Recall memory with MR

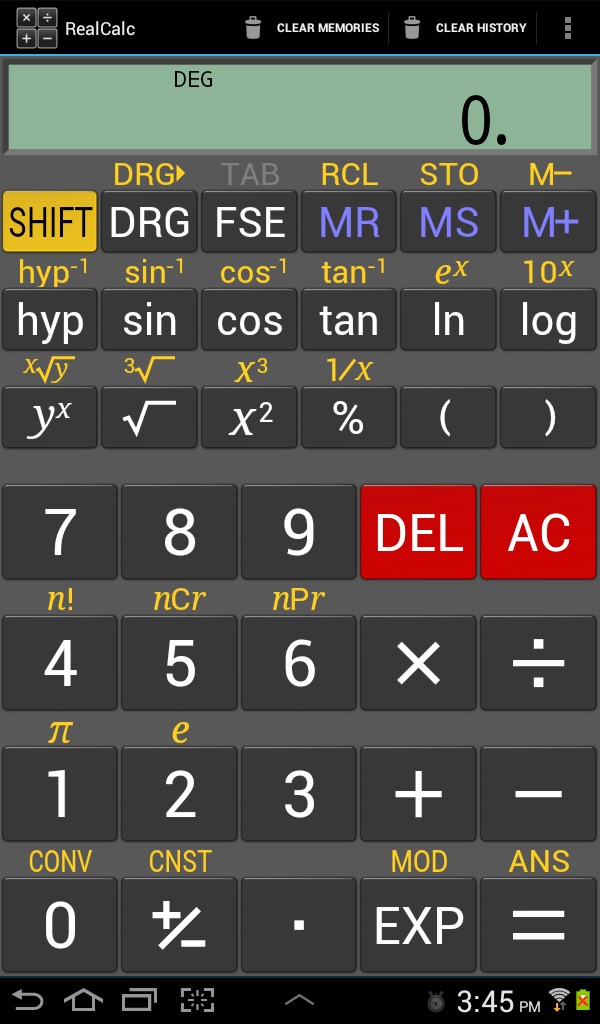click(349, 221)
